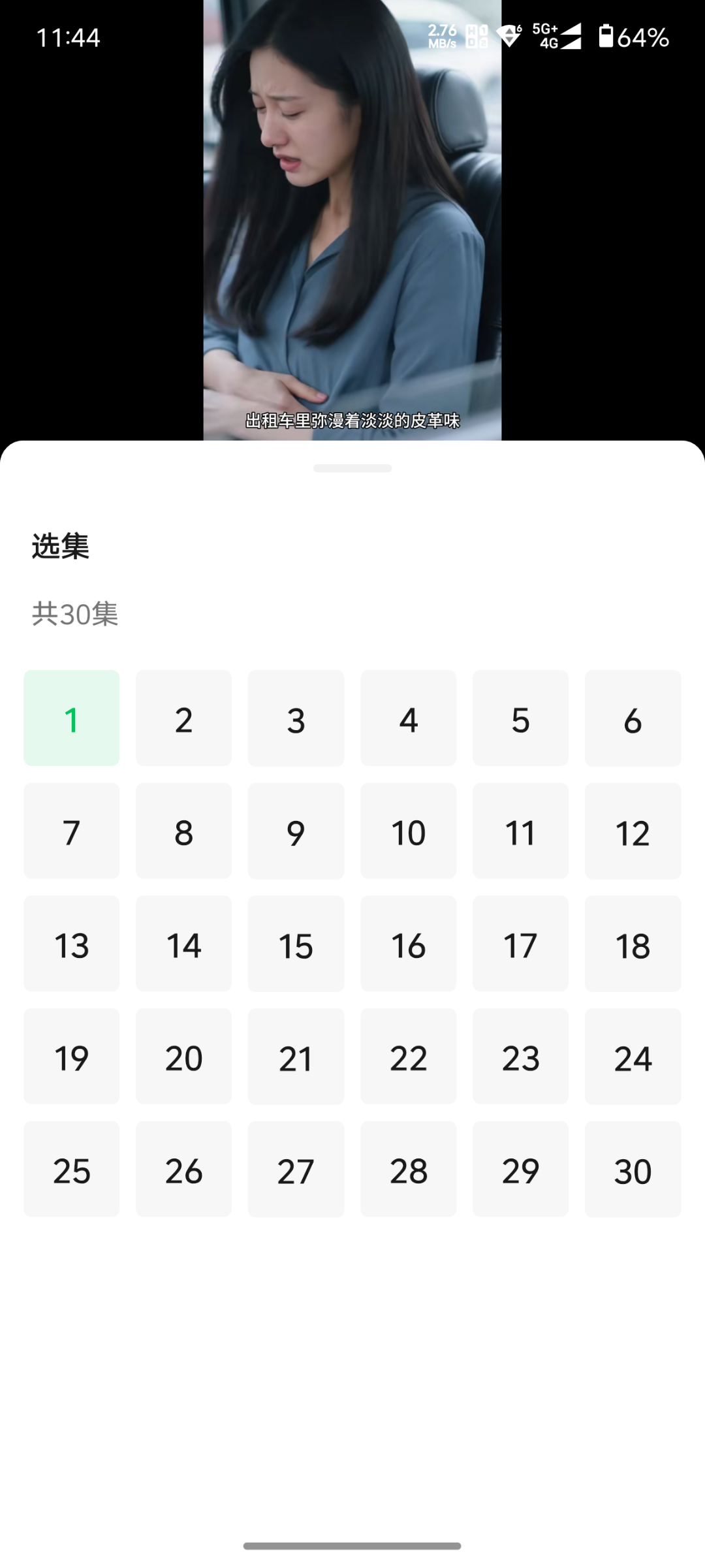This screenshot has width=705, height=1568.
Task: Tap the drag handle of the episode sheet
Action: point(352,468)
